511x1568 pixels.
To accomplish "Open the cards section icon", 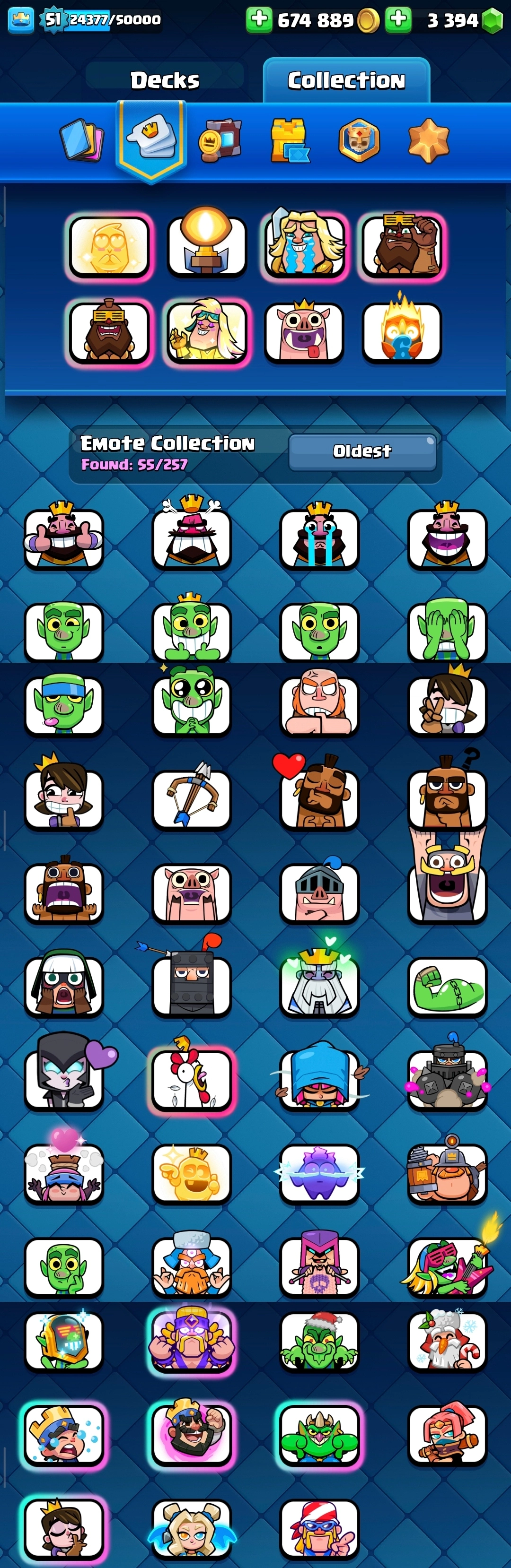I will coord(81,140).
